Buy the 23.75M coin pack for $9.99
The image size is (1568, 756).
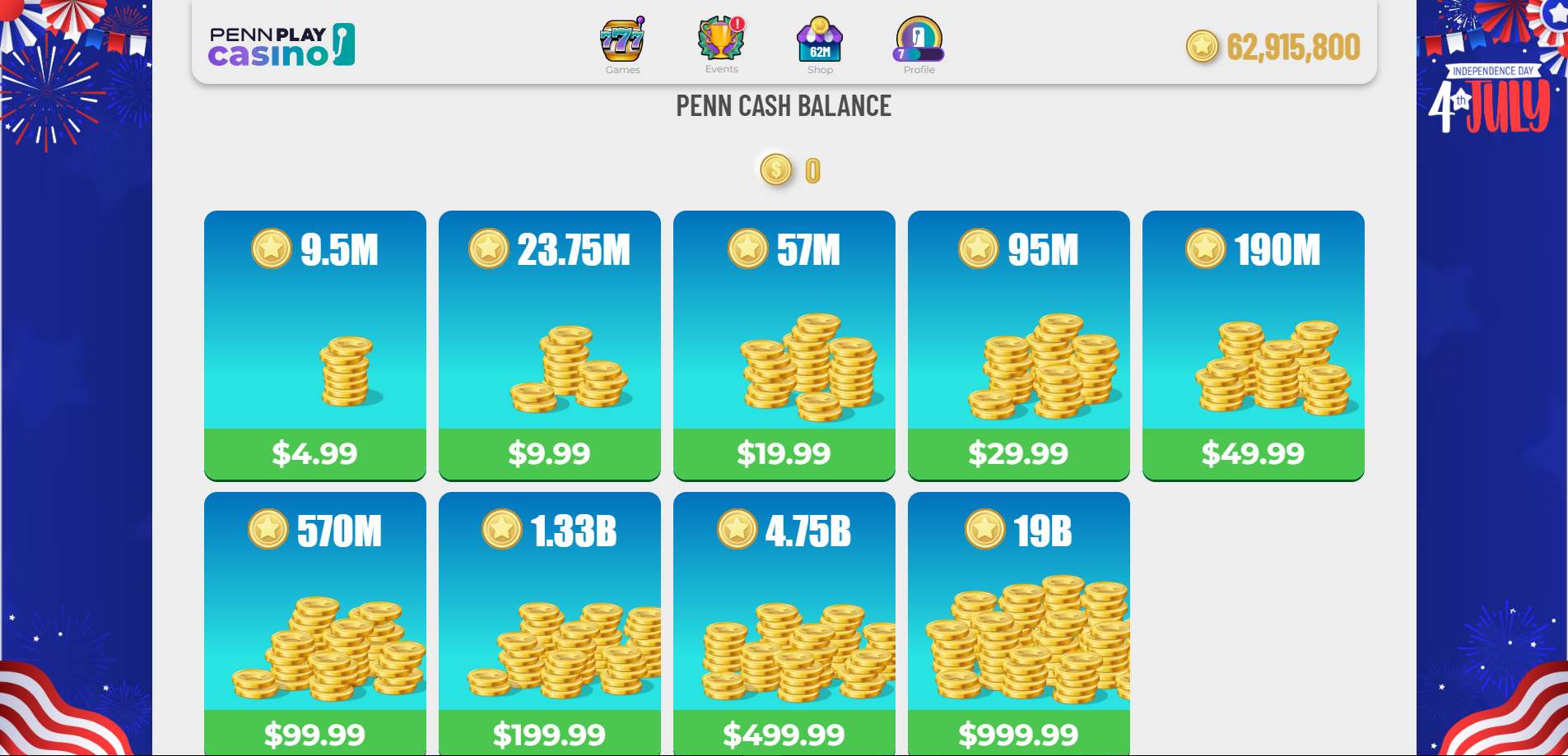(x=549, y=452)
